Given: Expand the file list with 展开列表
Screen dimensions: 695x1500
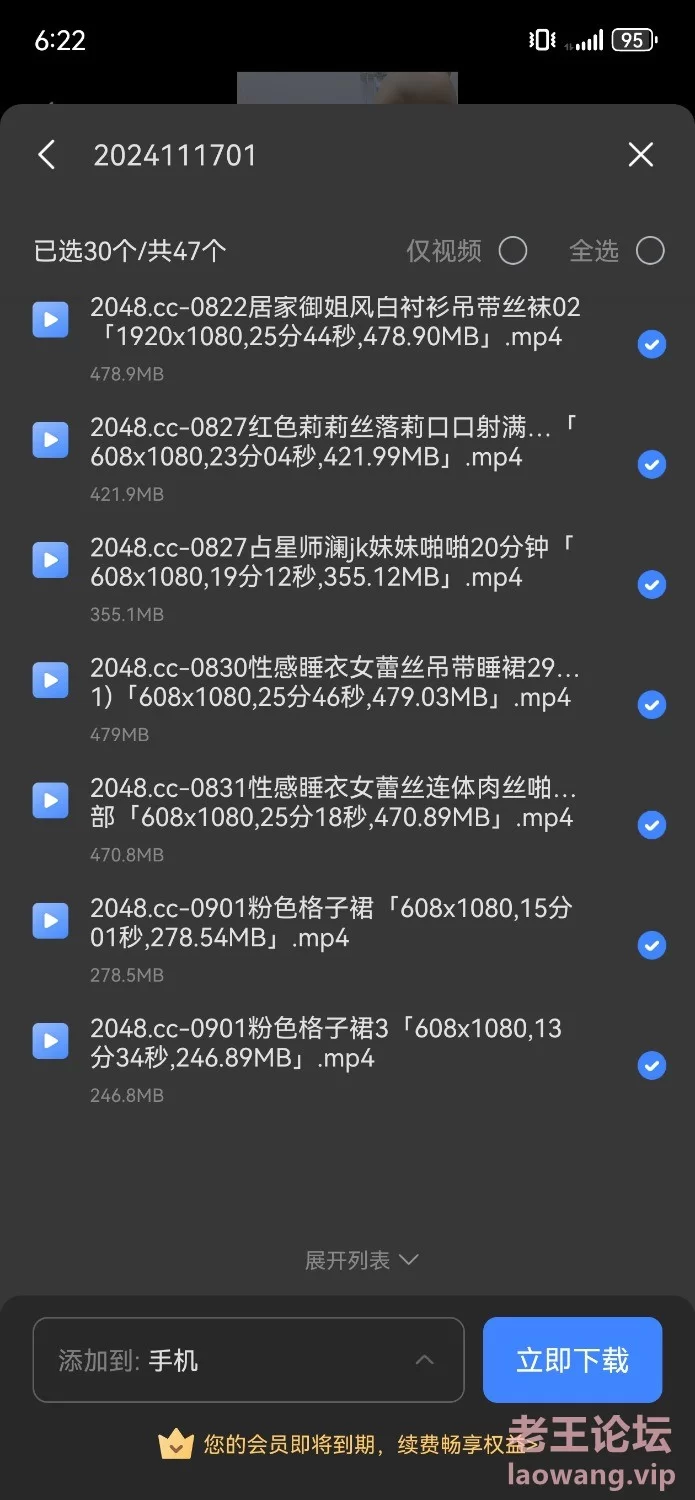Looking at the screenshot, I should (x=361, y=1260).
